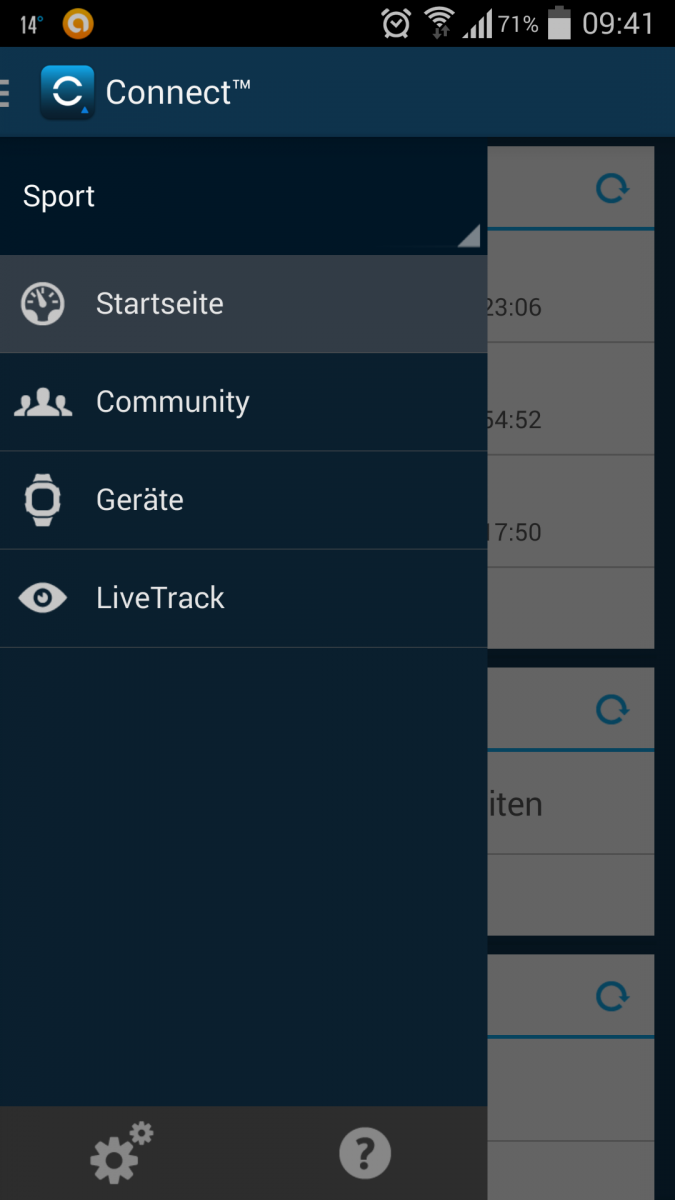Close the navigation drawer via hamburger icon
The height and width of the screenshot is (1200, 675).
point(8,93)
